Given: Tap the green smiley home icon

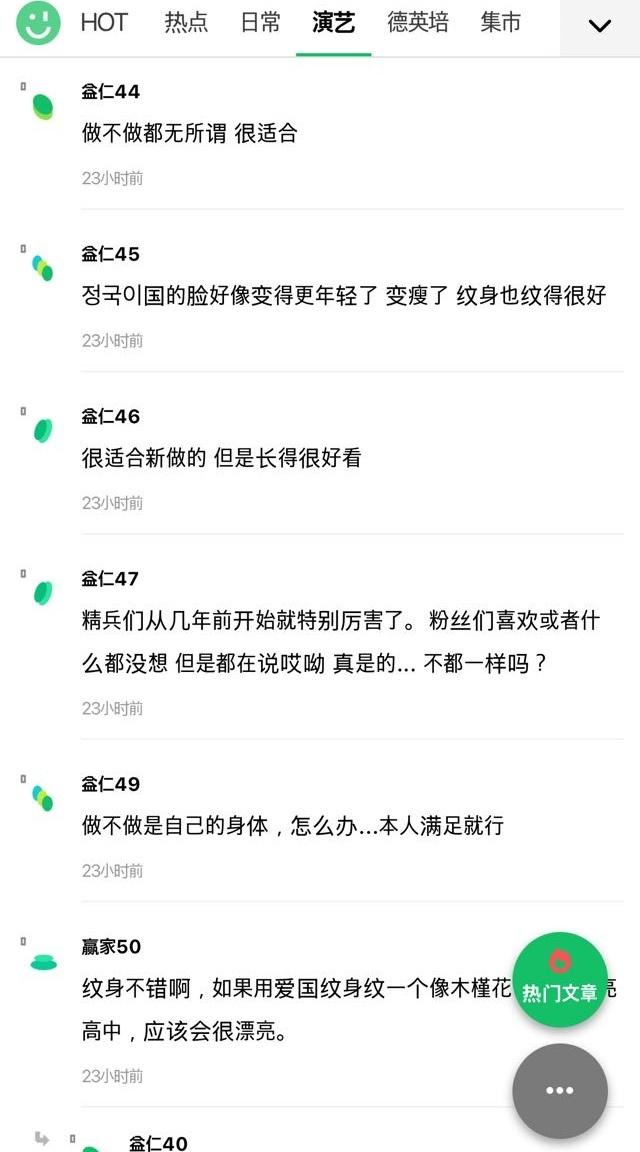Looking at the screenshot, I should coord(38,24).
